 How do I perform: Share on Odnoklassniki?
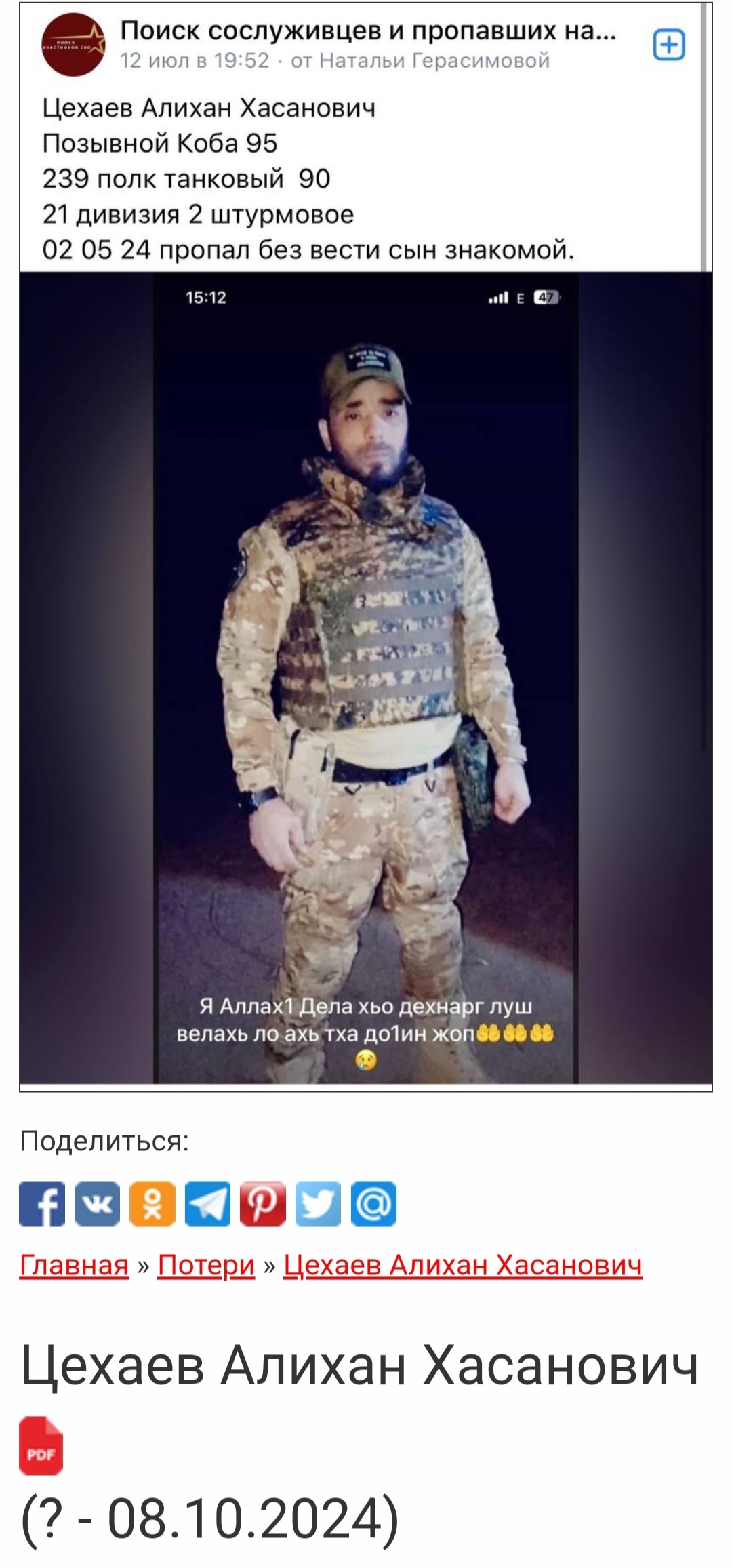pos(152,1203)
